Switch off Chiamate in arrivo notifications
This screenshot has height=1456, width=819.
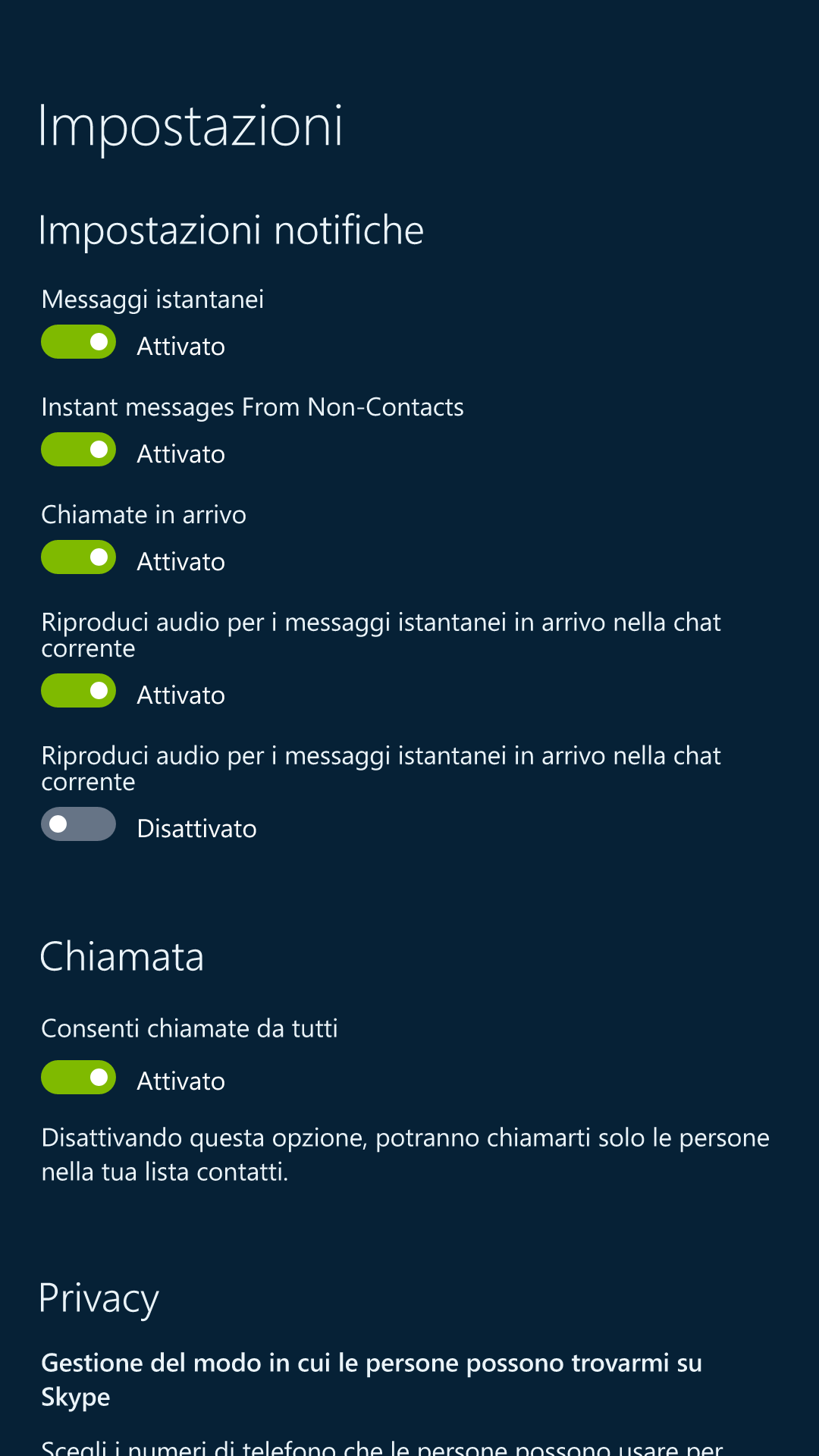click(78, 557)
